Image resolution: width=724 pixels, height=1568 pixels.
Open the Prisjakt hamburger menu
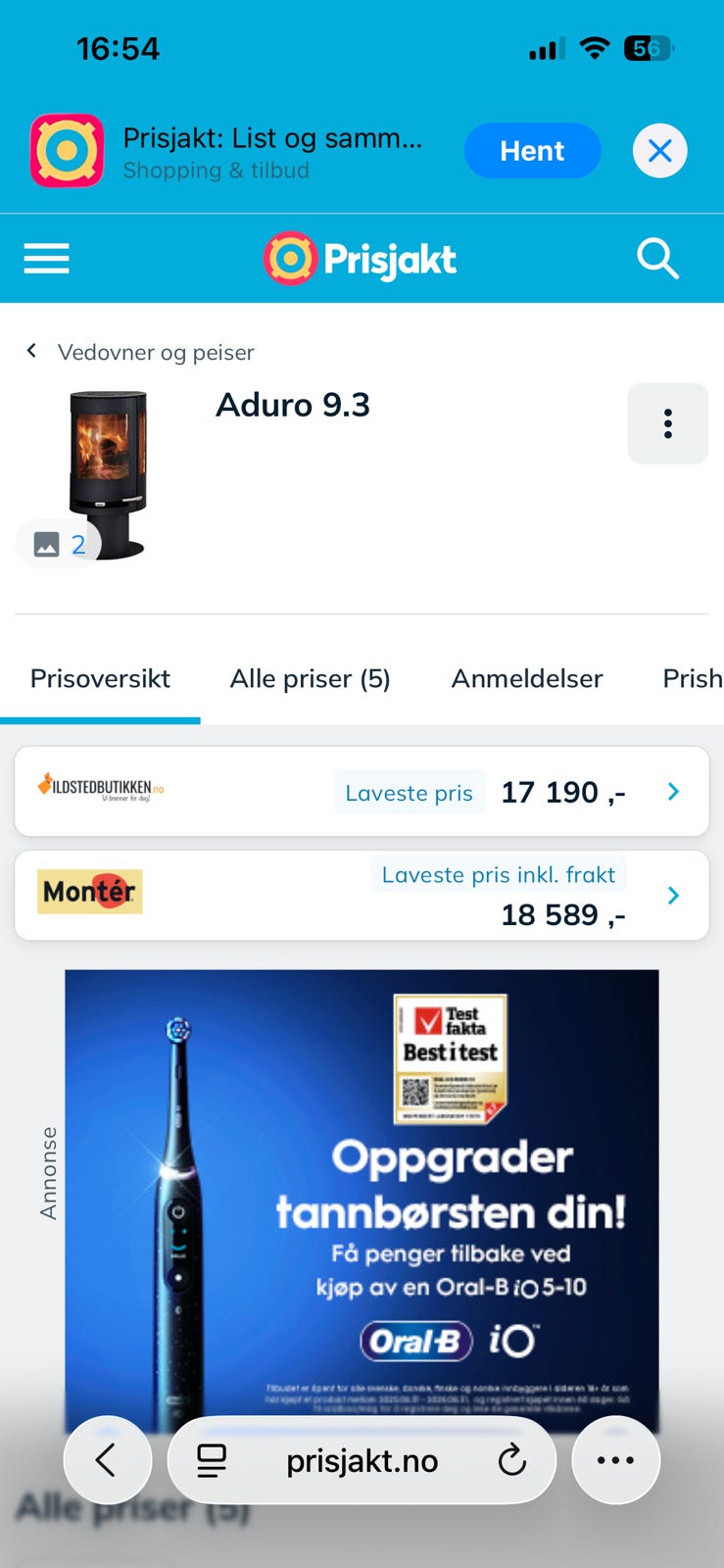[46, 258]
